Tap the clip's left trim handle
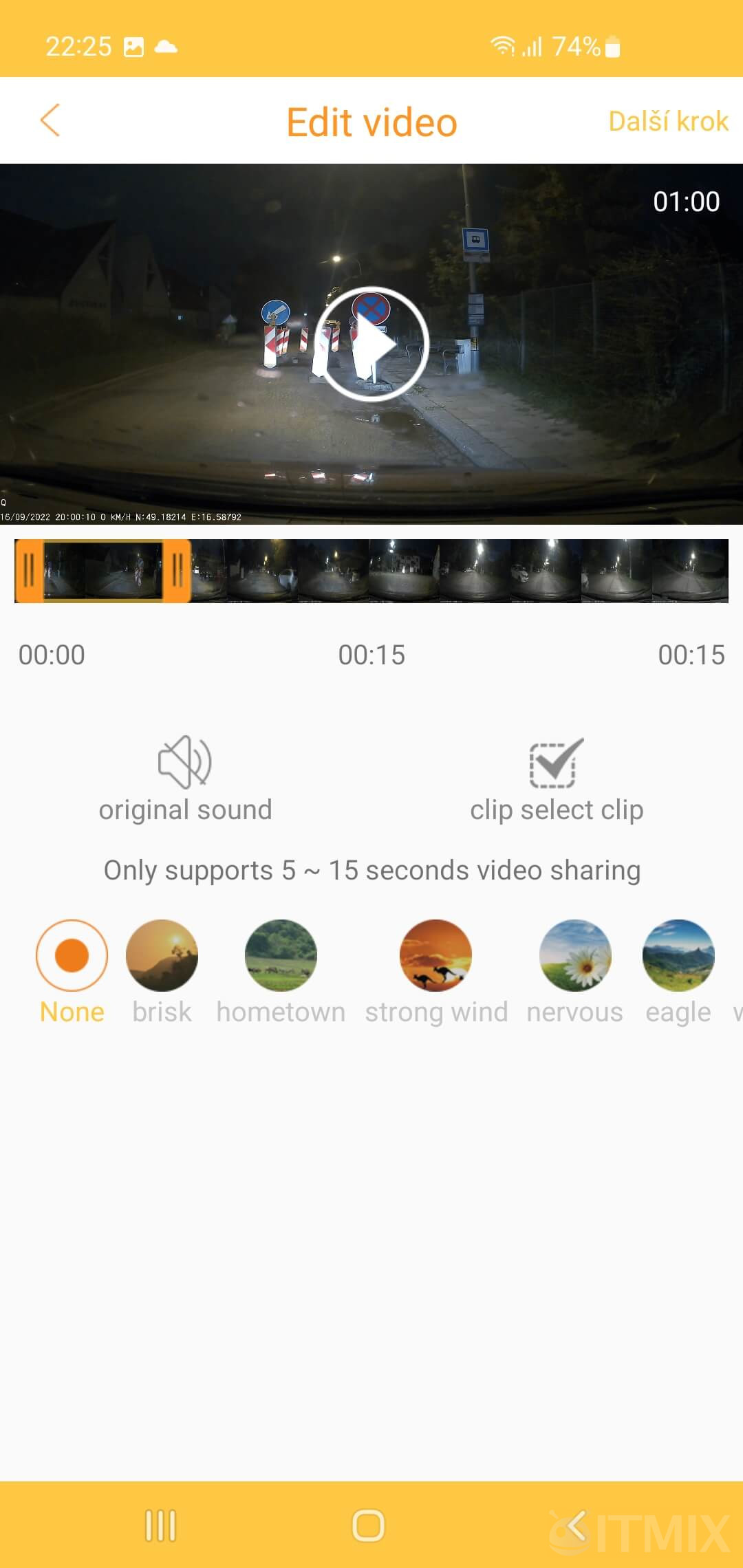743x1568 pixels. tap(29, 571)
